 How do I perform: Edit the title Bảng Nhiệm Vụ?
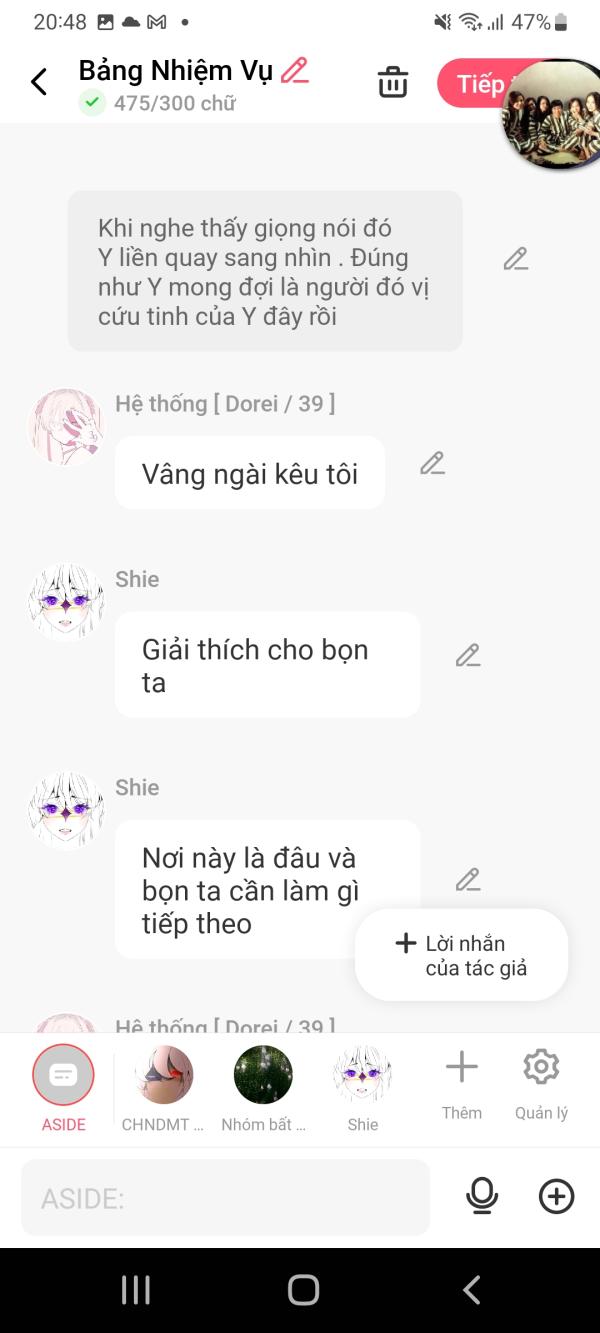[x=295, y=70]
